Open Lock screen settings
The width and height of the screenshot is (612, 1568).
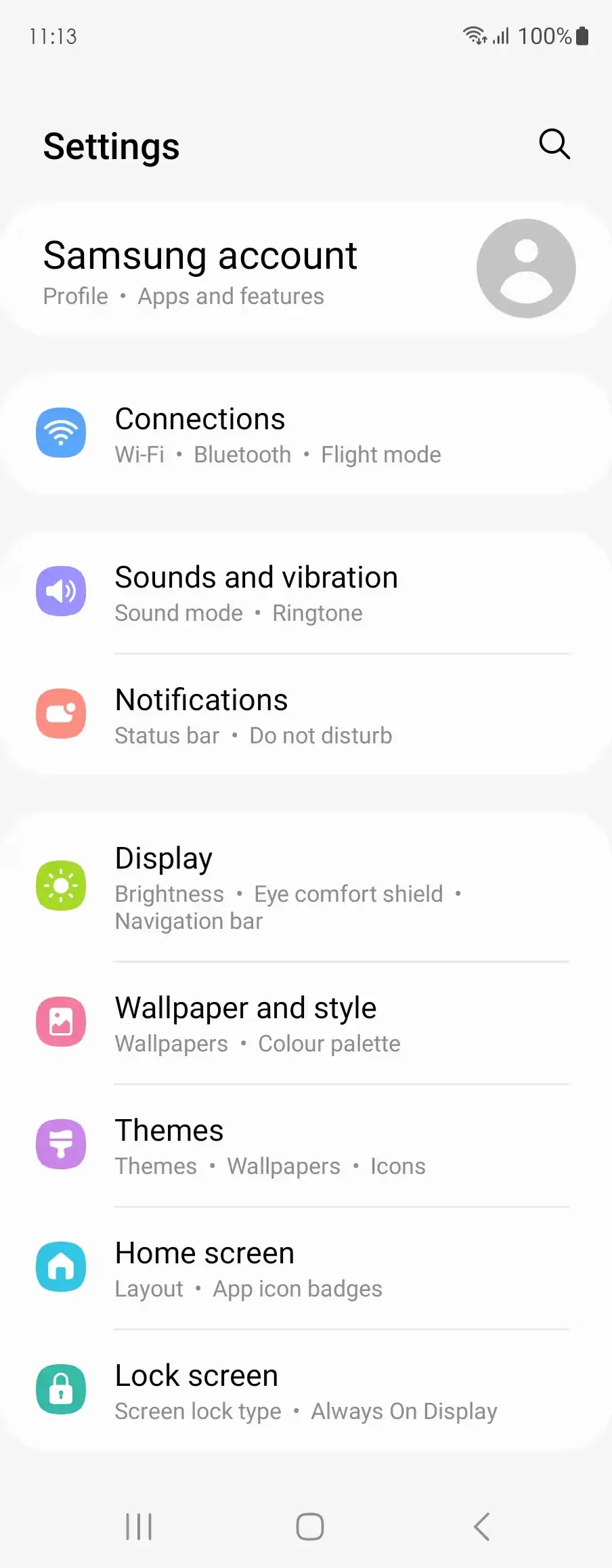[x=305, y=1391]
